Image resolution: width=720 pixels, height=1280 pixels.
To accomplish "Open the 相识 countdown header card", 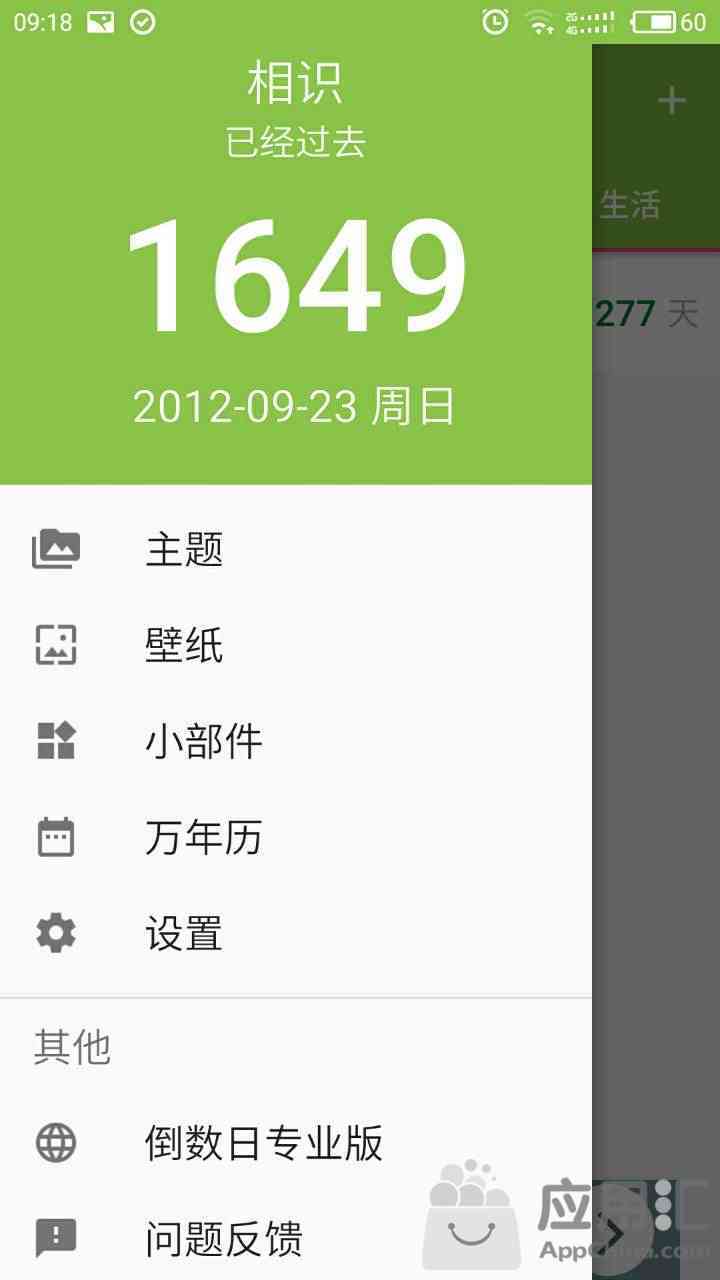I will 296,270.
